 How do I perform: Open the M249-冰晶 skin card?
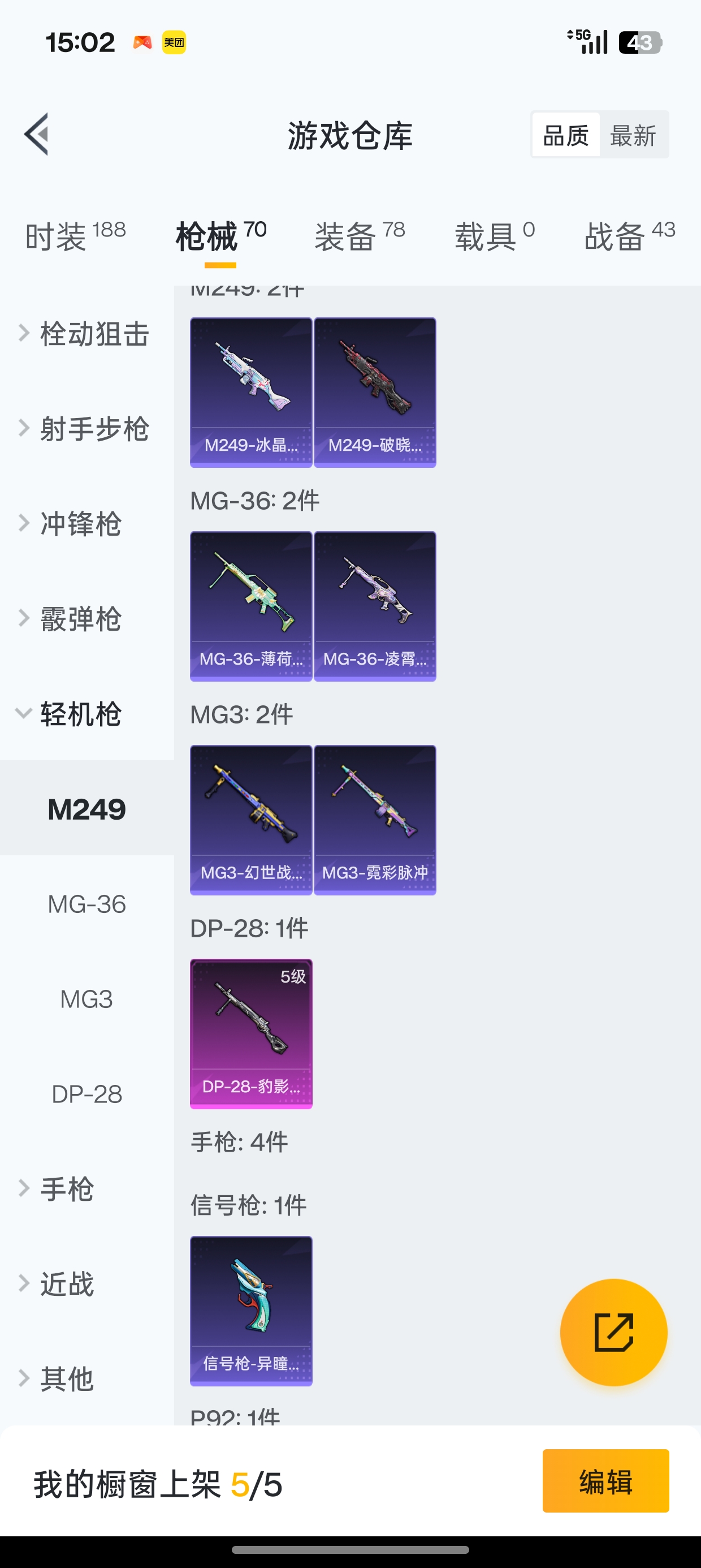pos(250,392)
